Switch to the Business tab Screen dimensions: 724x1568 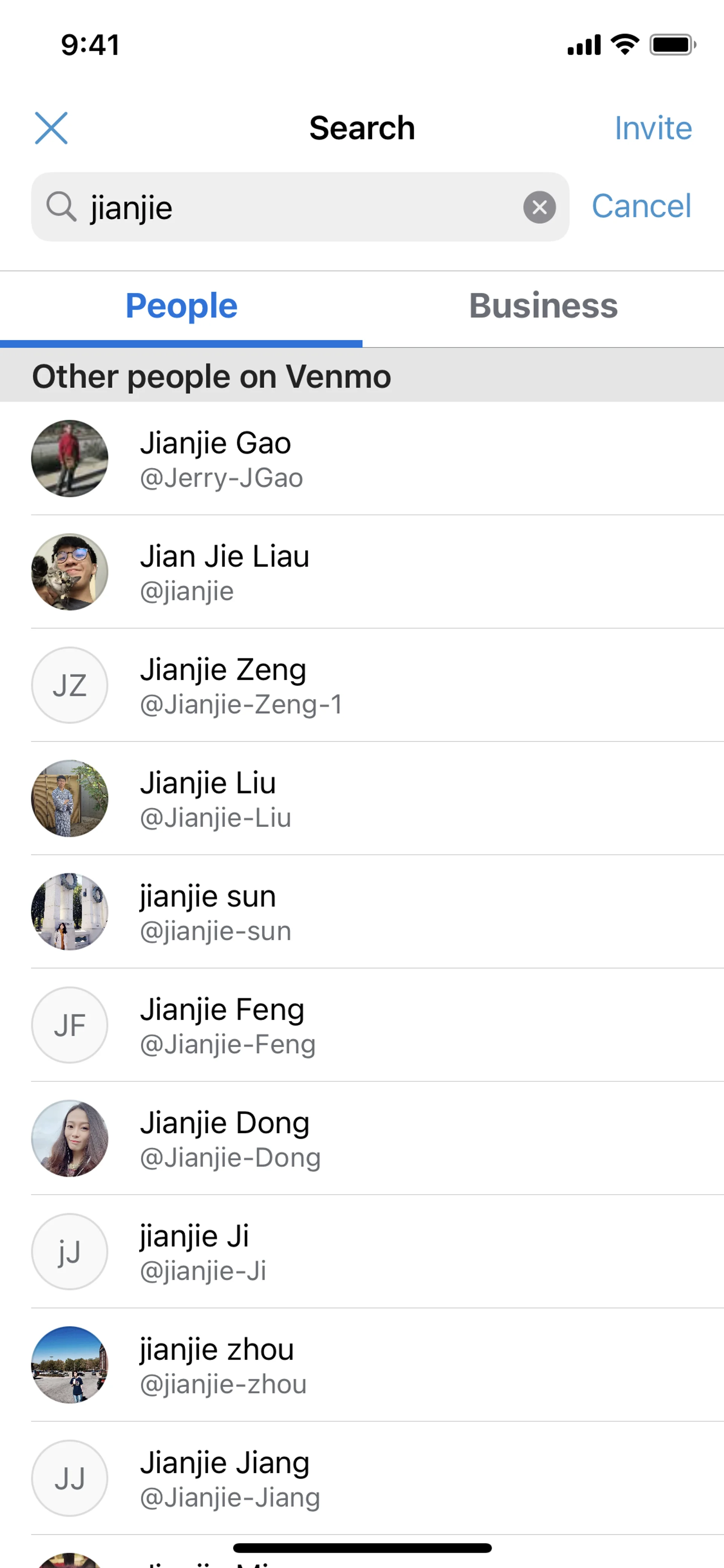tap(543, 306)
